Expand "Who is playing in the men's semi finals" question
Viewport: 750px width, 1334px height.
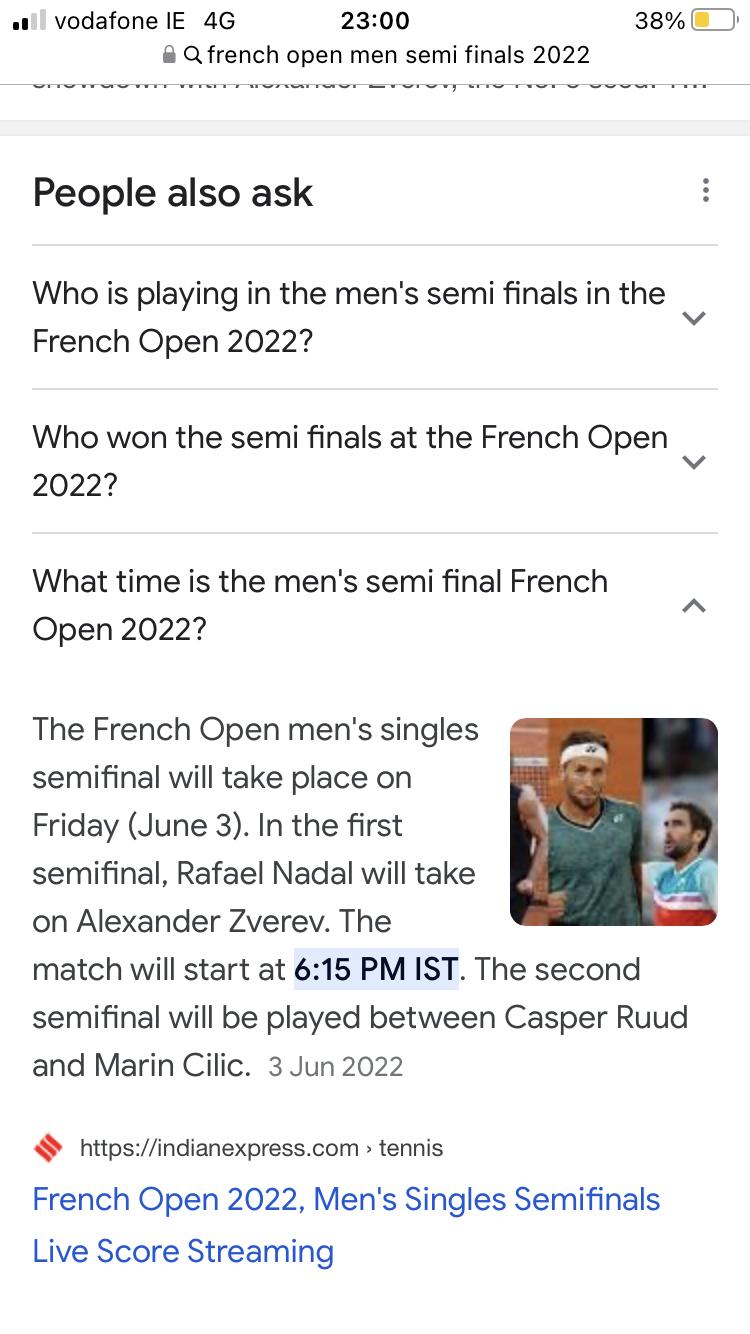[693, 318]
